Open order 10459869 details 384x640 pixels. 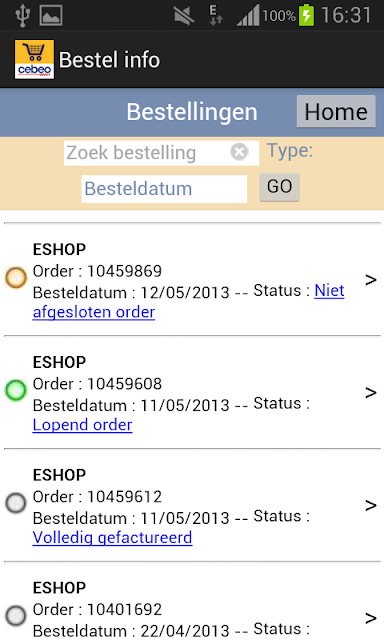pos(192,280)
